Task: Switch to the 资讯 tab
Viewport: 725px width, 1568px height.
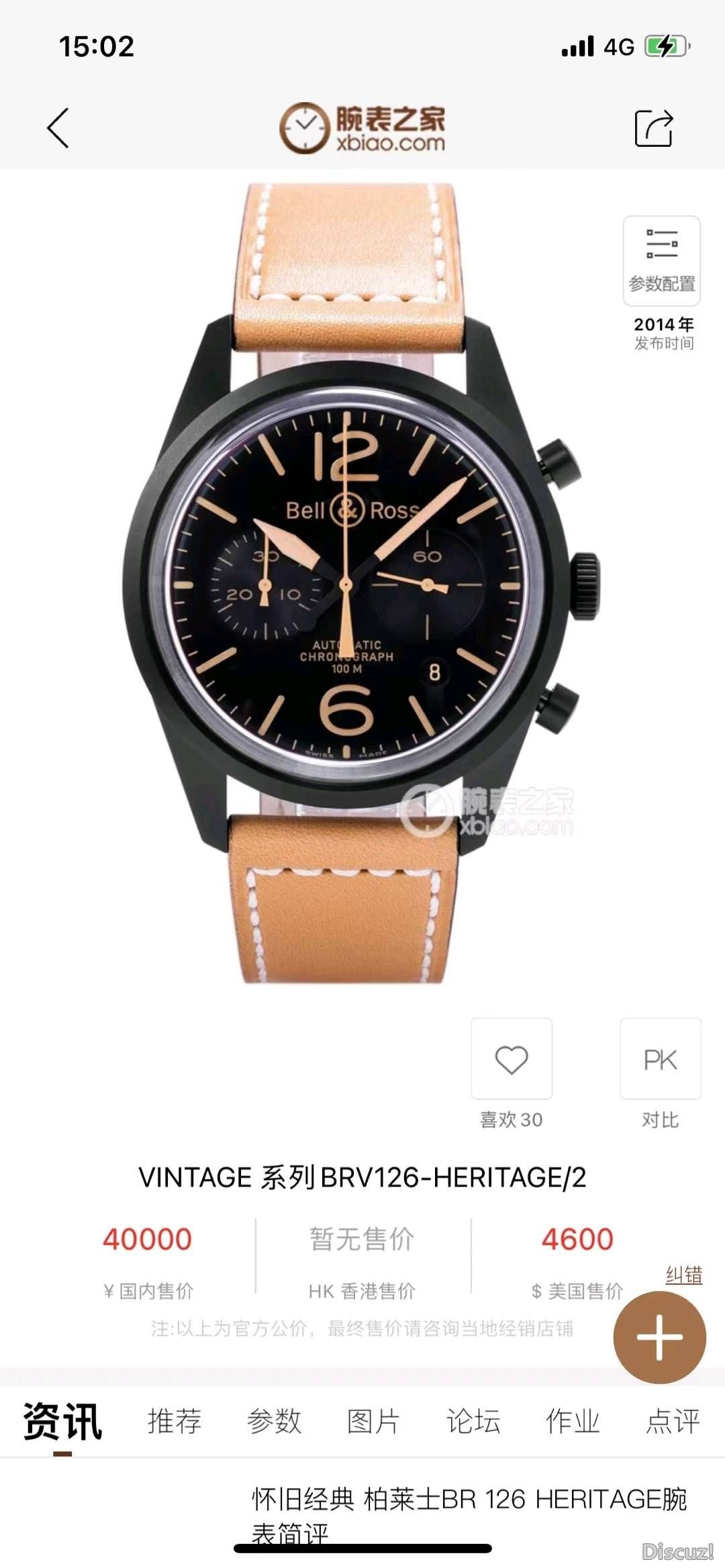Action: (x=62, y=1421)
